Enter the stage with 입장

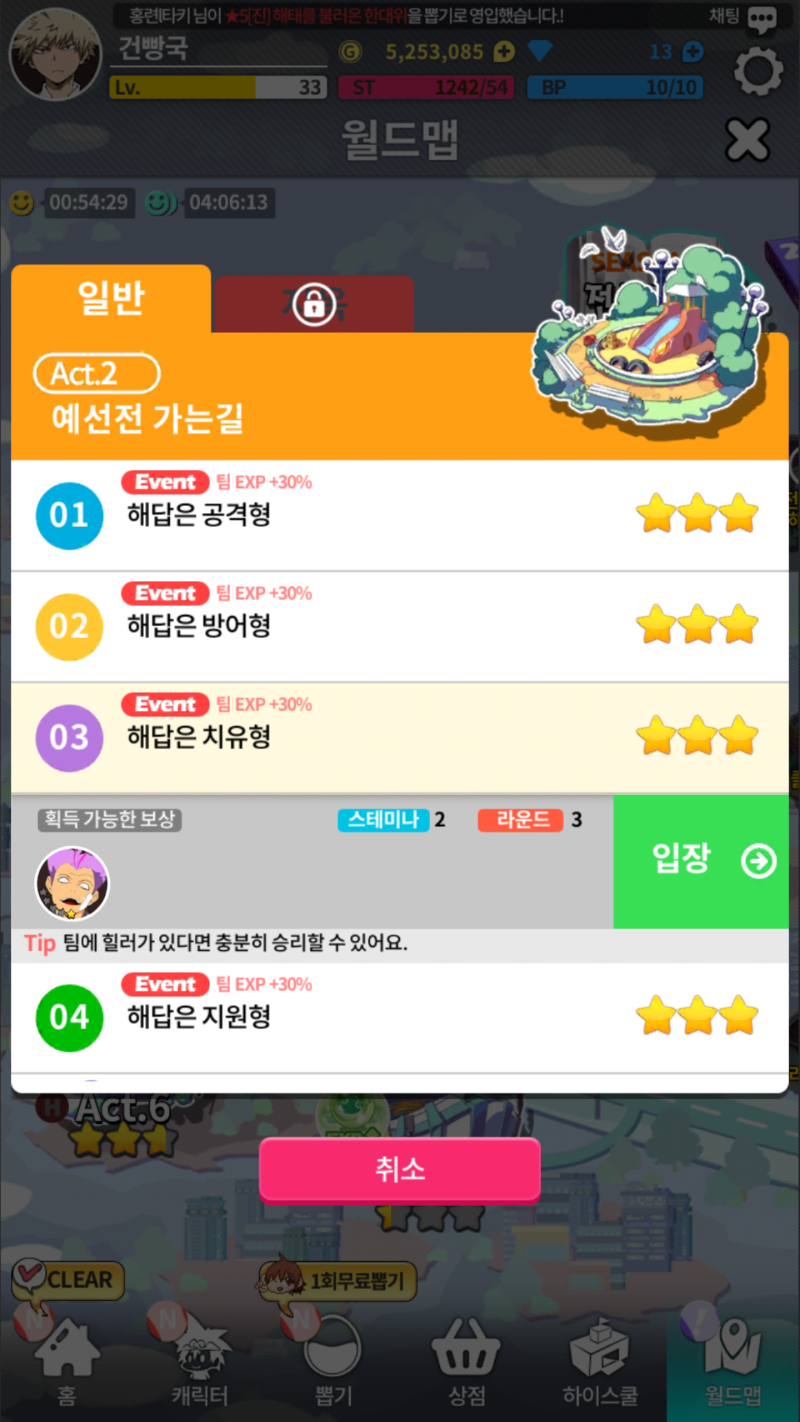700,860
